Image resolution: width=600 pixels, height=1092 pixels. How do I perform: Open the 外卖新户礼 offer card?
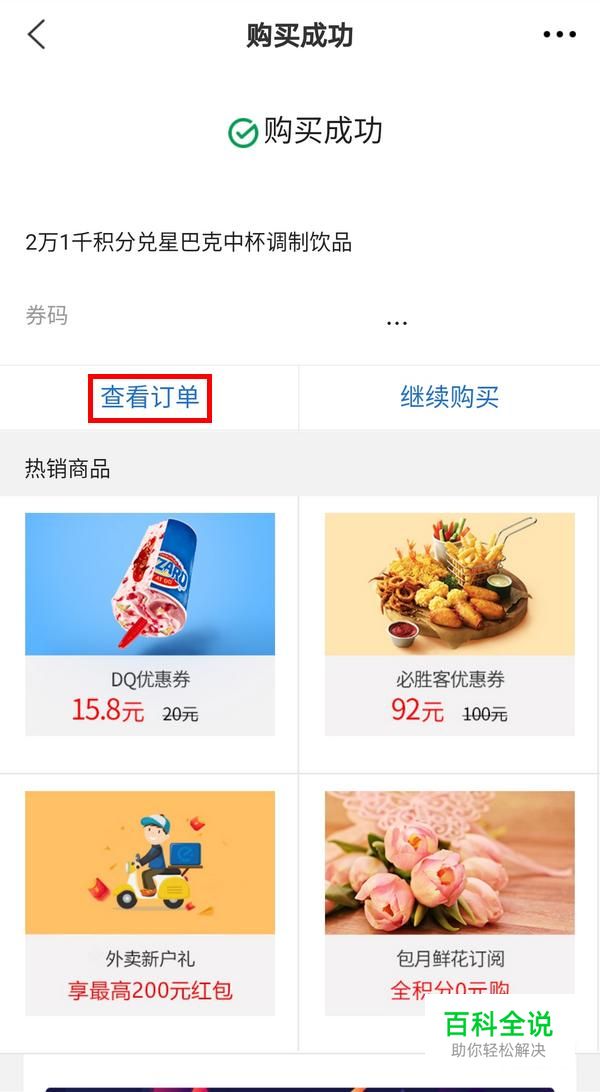(x=150, y=903)
